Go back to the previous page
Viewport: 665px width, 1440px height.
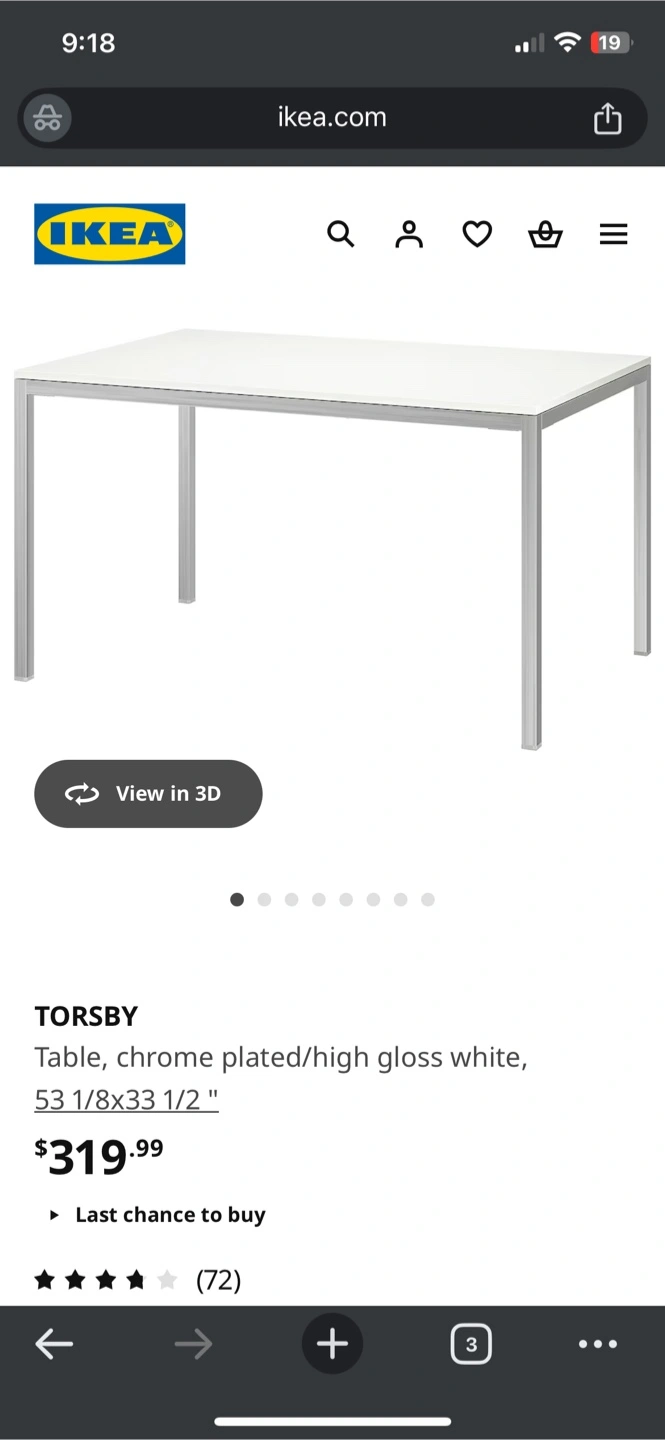tap(54, 1344)
